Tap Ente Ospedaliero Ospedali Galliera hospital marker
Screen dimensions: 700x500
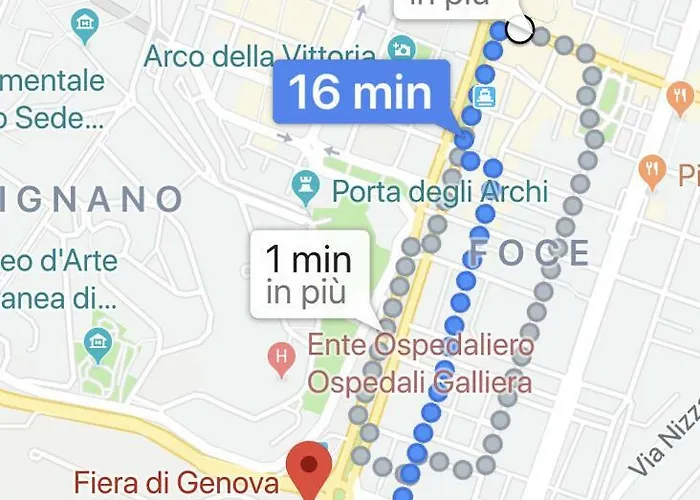point(284,357)
